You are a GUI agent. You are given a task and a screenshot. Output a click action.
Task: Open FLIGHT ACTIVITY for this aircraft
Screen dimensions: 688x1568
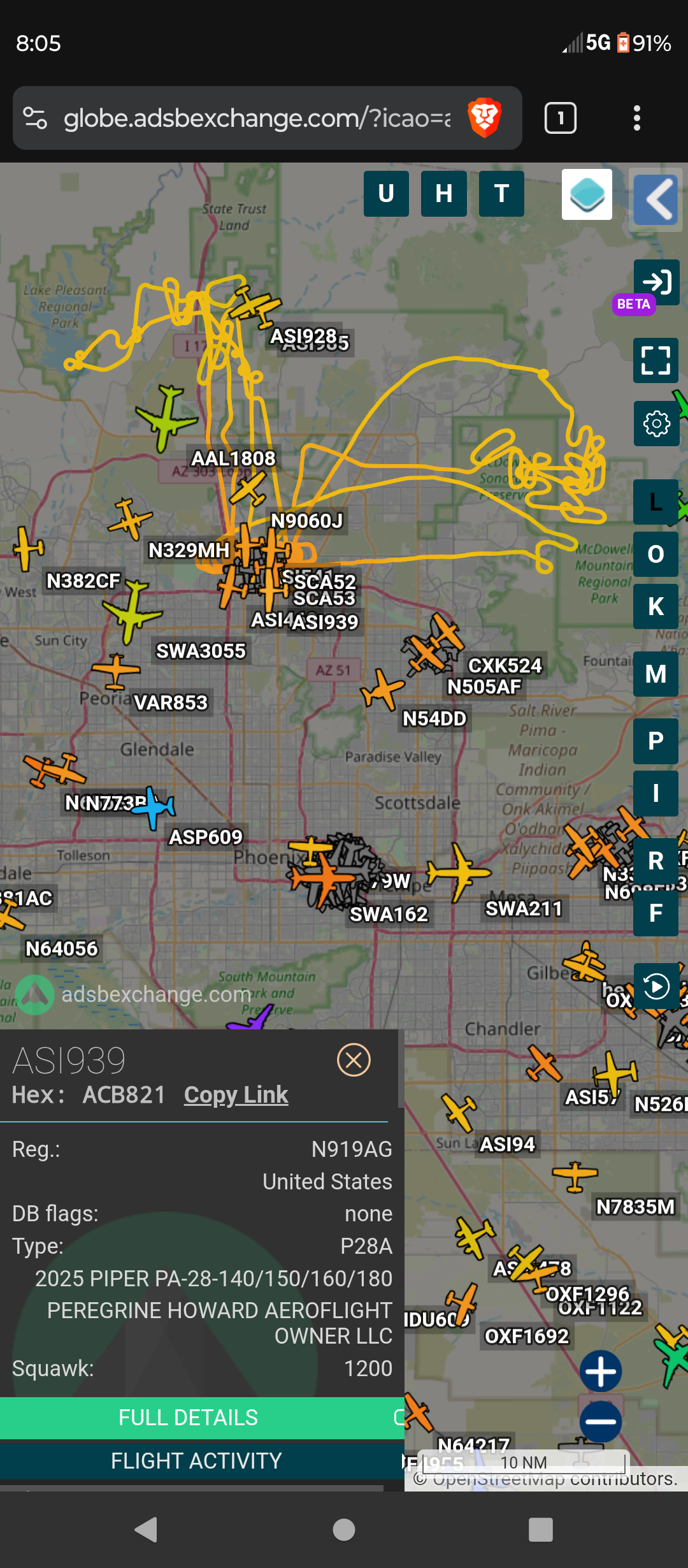click(196, 1460)
